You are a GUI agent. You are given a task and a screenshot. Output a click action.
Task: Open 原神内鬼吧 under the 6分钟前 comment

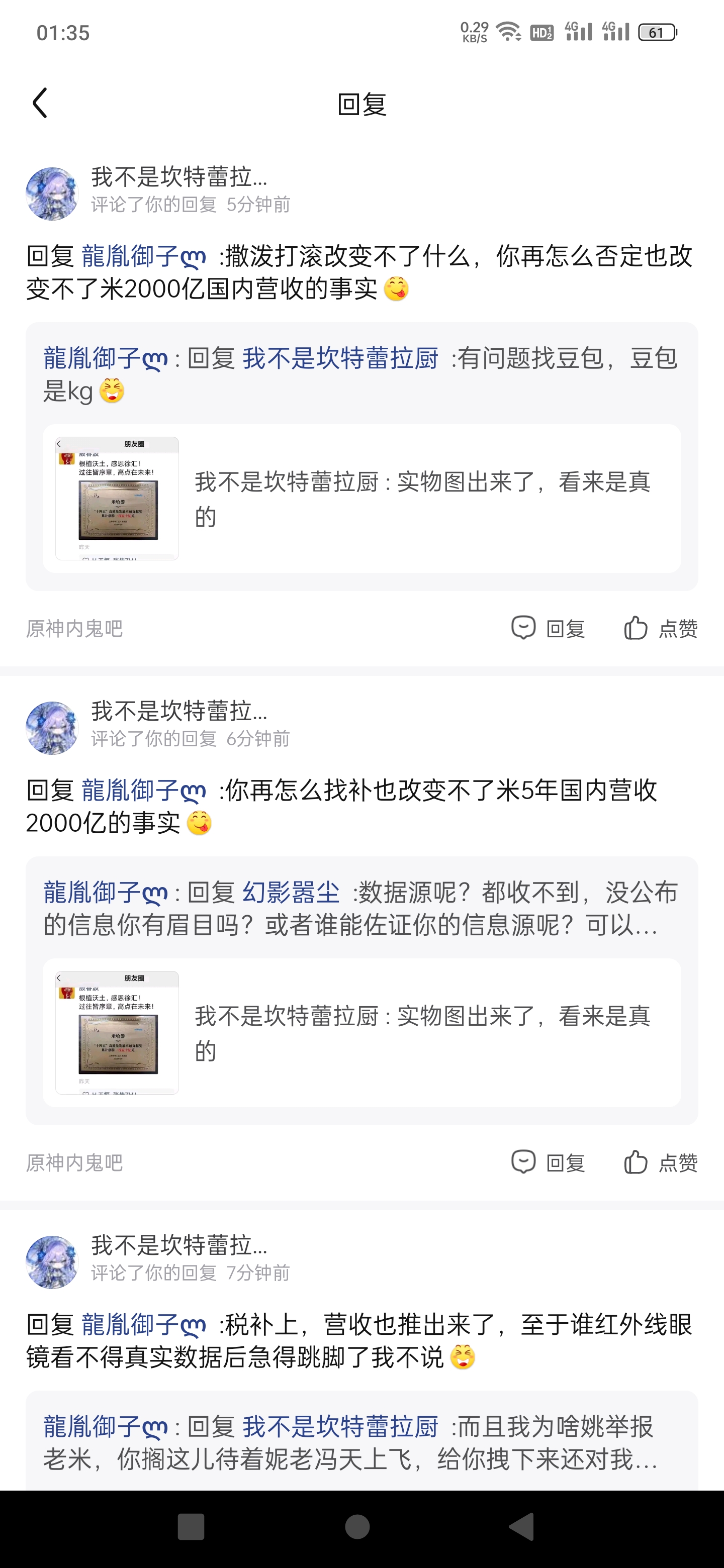pyautogui.click(x=74, y=1162)
